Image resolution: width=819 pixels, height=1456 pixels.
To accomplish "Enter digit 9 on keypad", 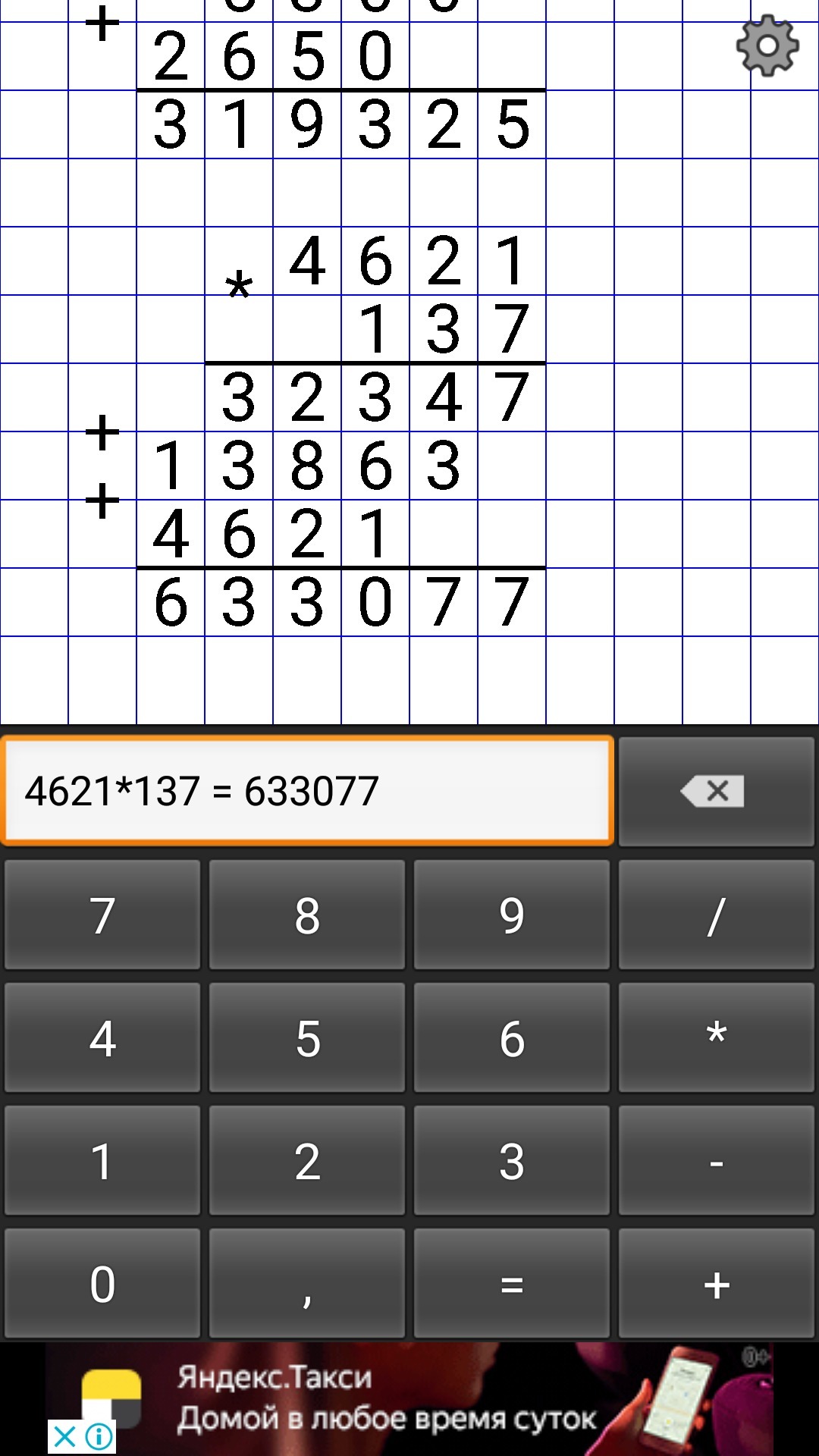I will 512,915.
